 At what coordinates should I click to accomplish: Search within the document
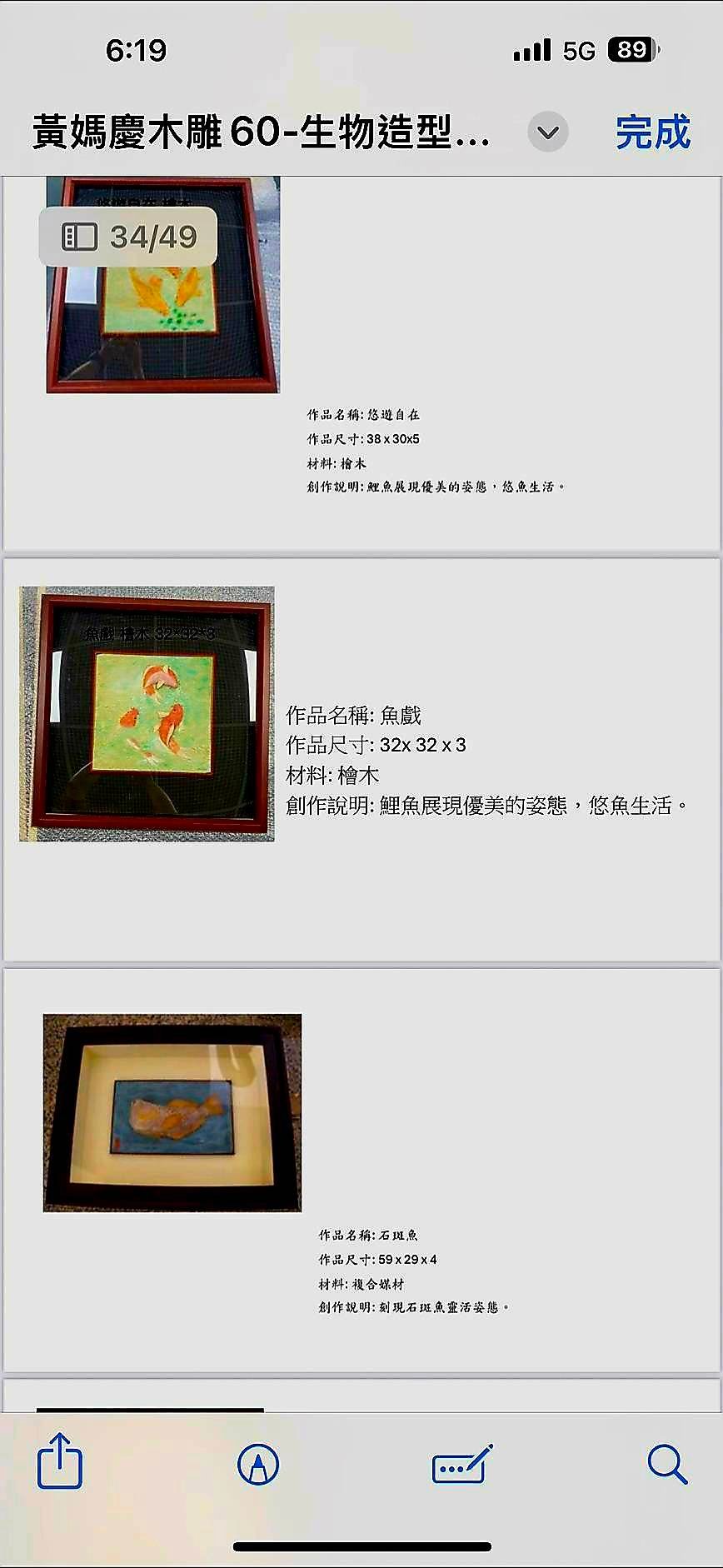tap(667, 1464)
